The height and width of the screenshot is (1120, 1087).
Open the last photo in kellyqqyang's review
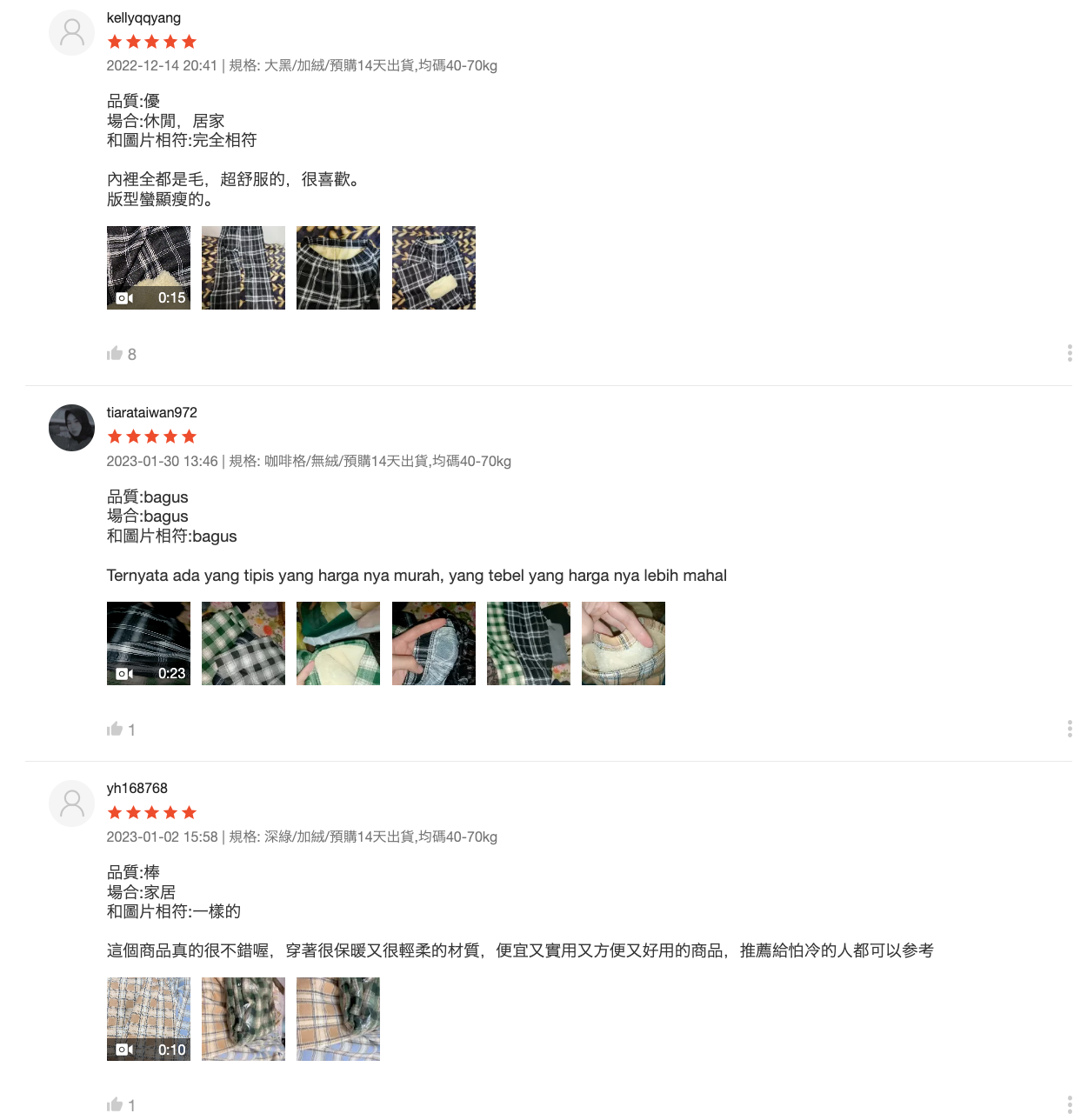tap(433, 268)
